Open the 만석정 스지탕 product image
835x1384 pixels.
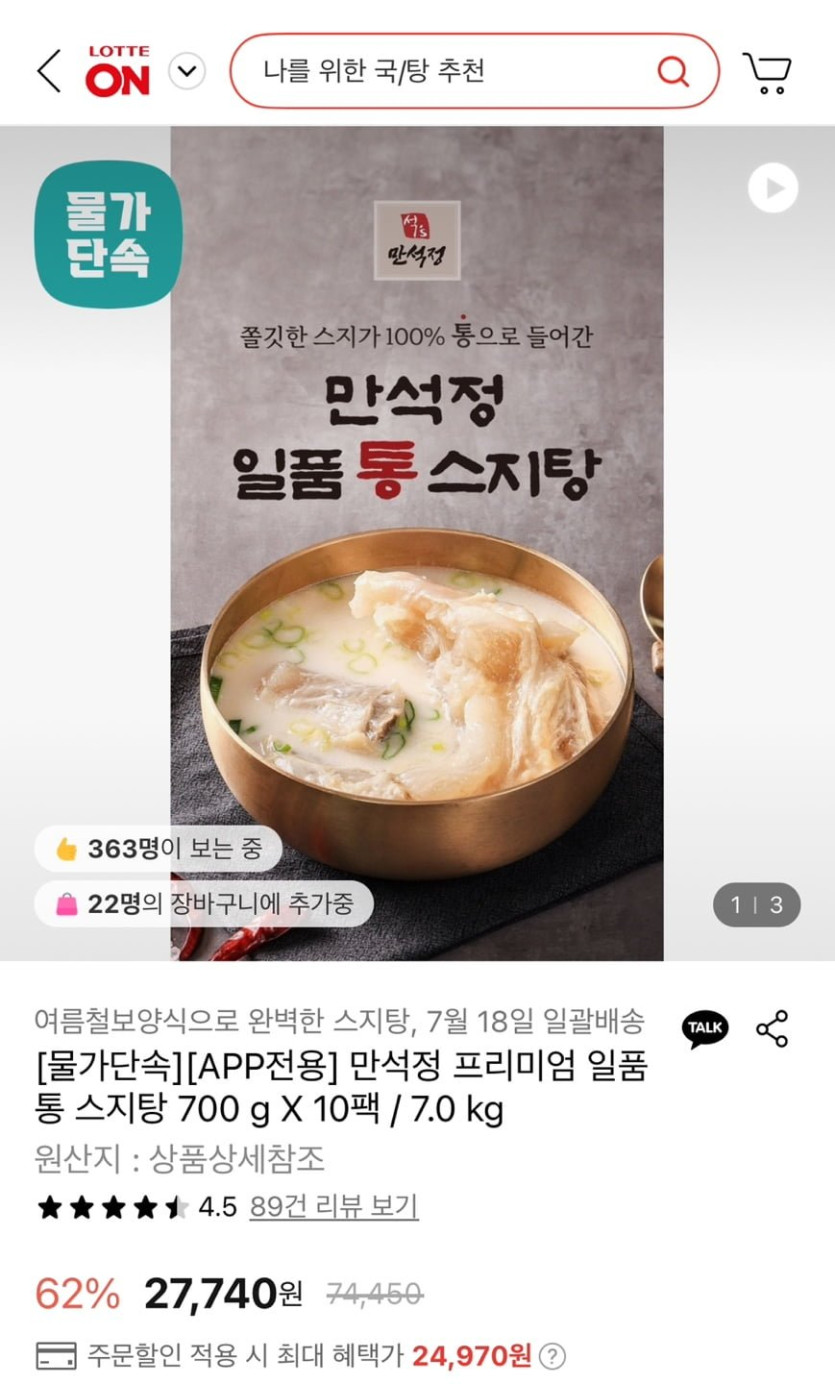pyautogui.click(x=417, y=540)
